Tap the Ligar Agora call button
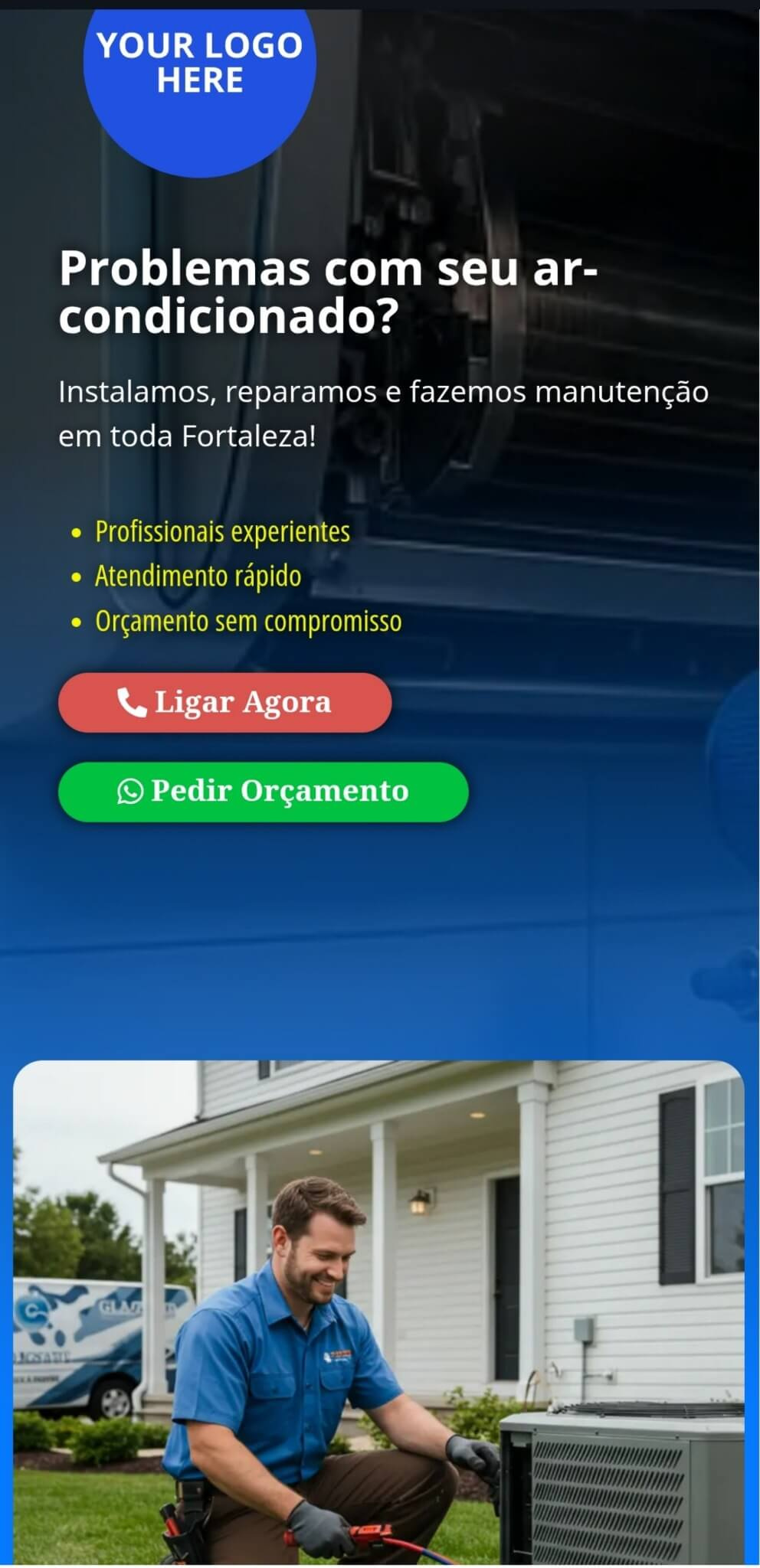The width and height of the screenshot is (760, 1568). [224, 702]
